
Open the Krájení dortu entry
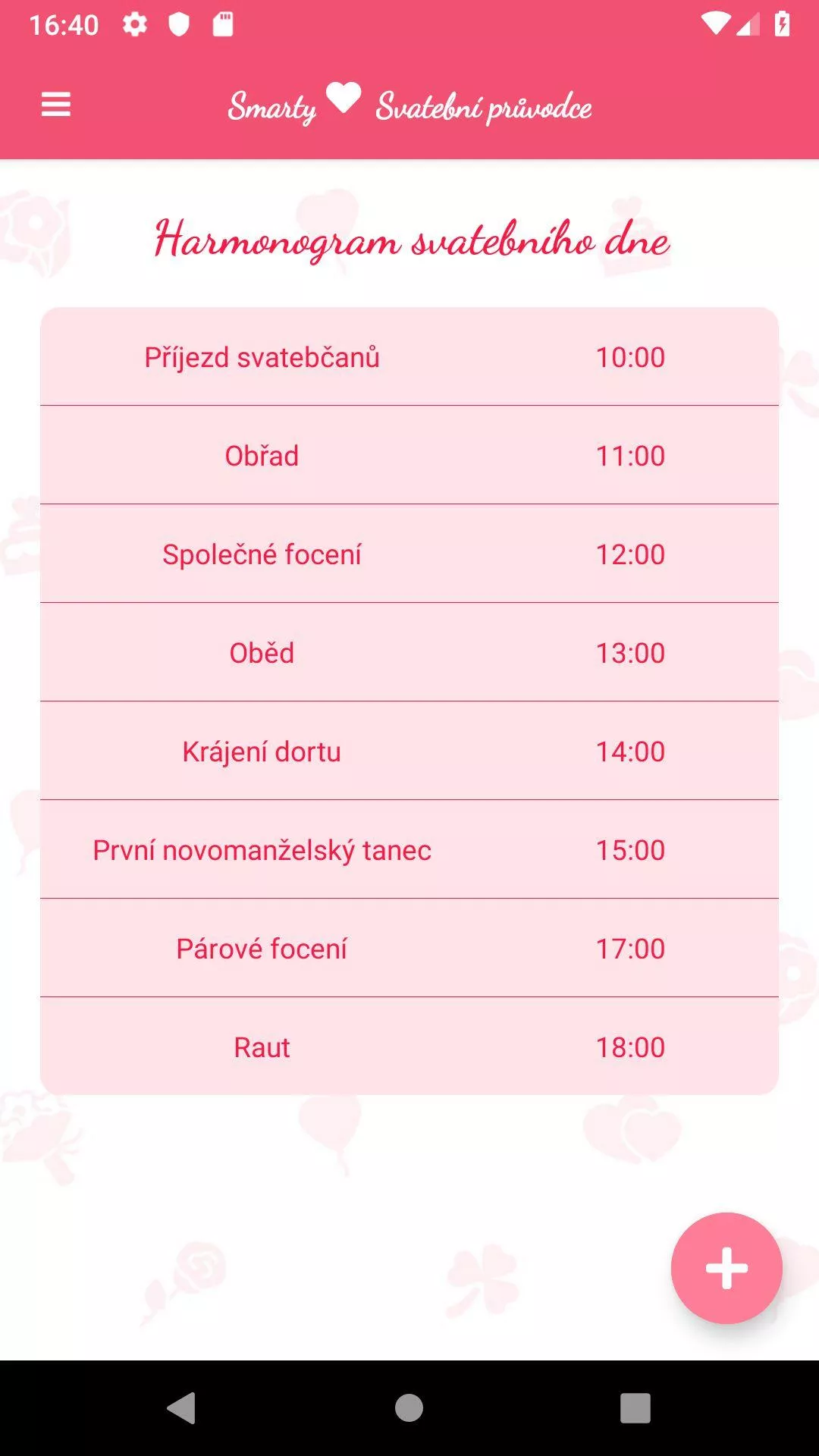click(x=409, y=751)
